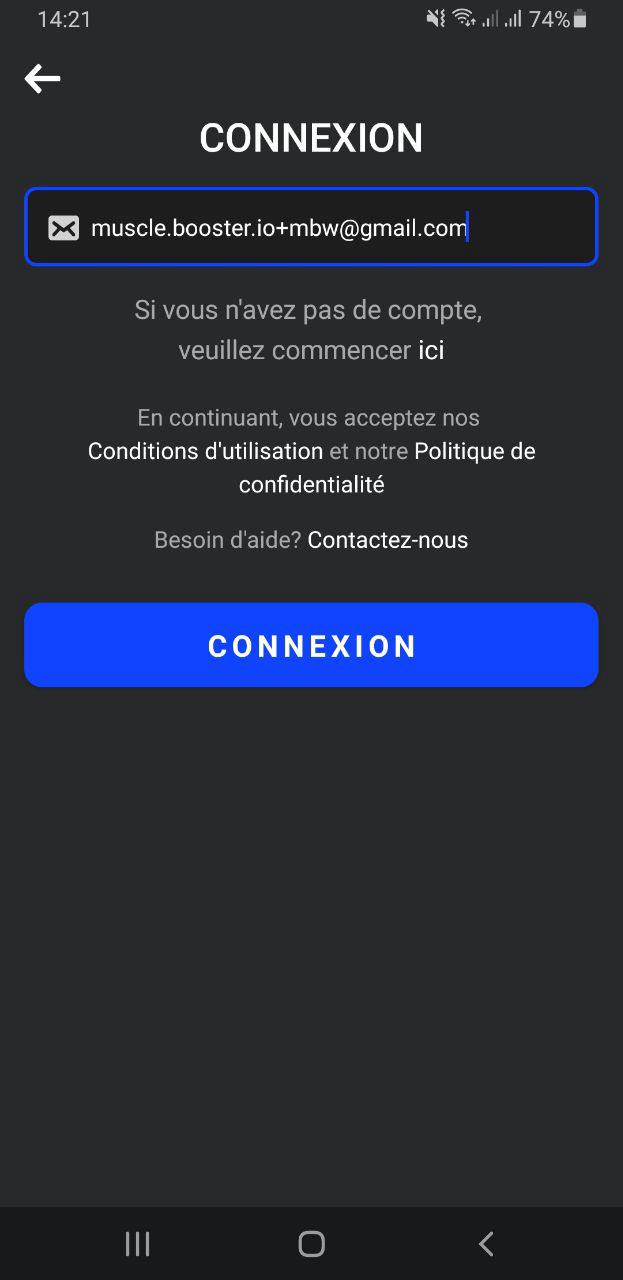Go back using the top-left arrow
The height and width of the screenshot is (1280, 623).
pyautogui.click(x=43, y=78)
